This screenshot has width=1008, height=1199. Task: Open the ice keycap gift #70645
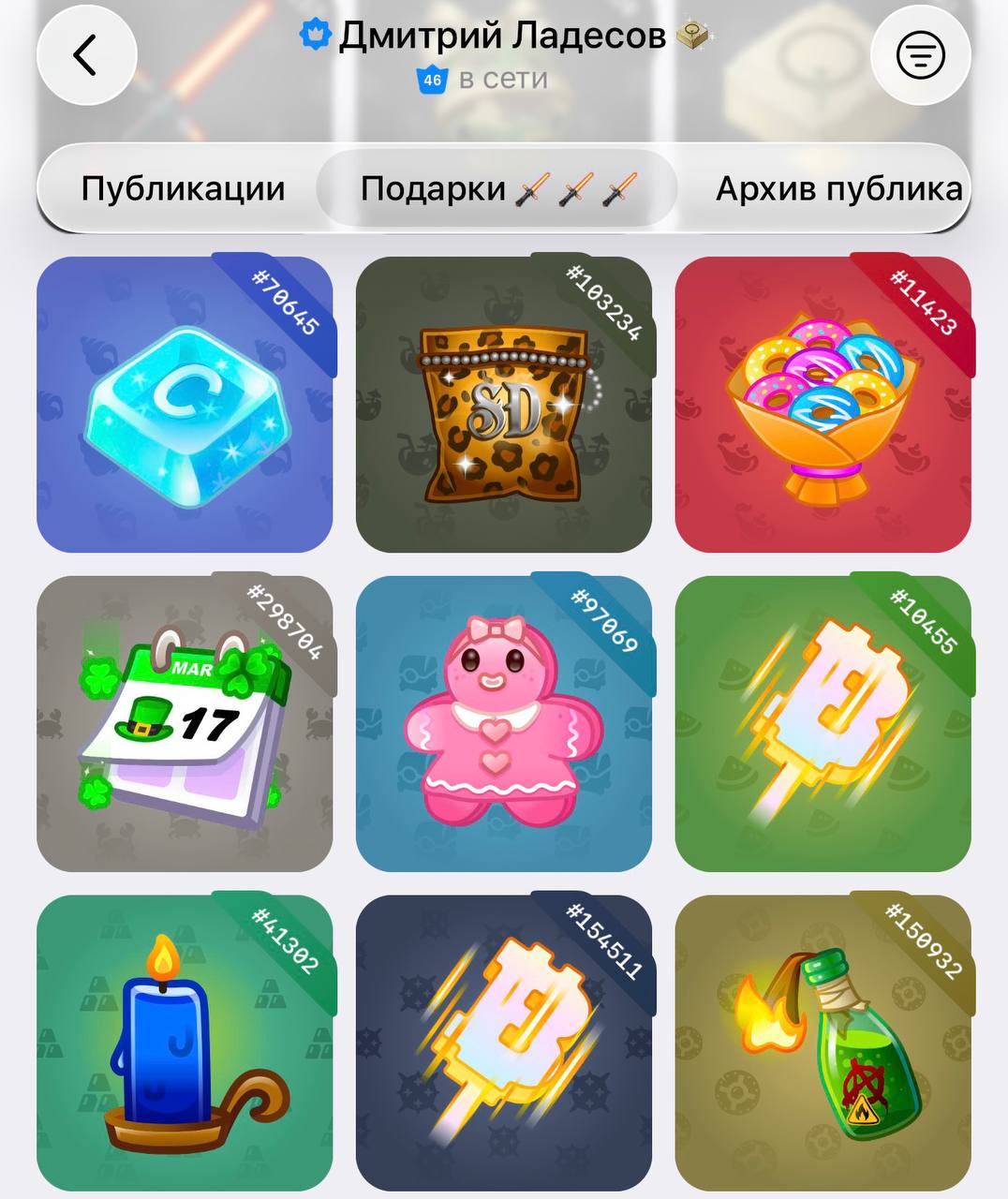[185, 405]
